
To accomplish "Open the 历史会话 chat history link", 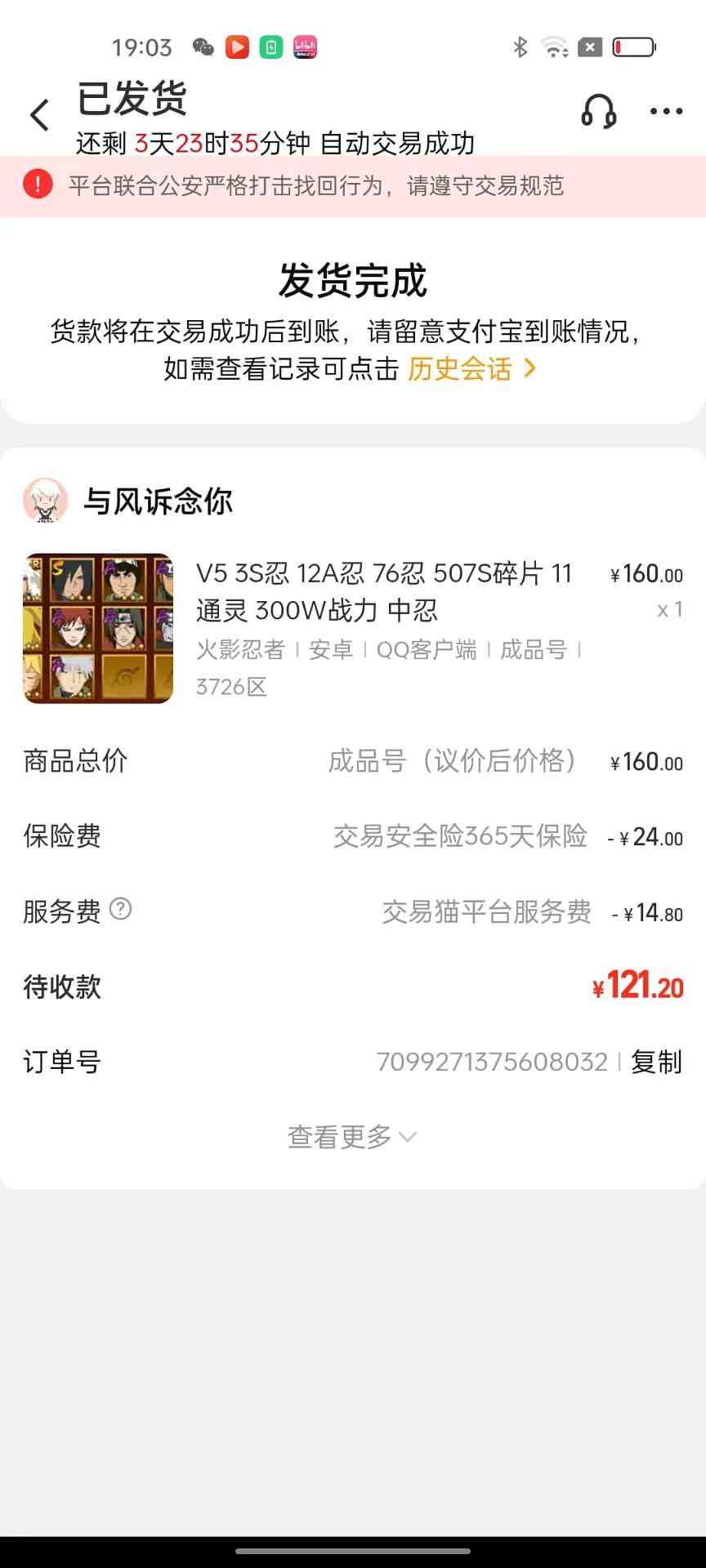I will pos(471,369).
